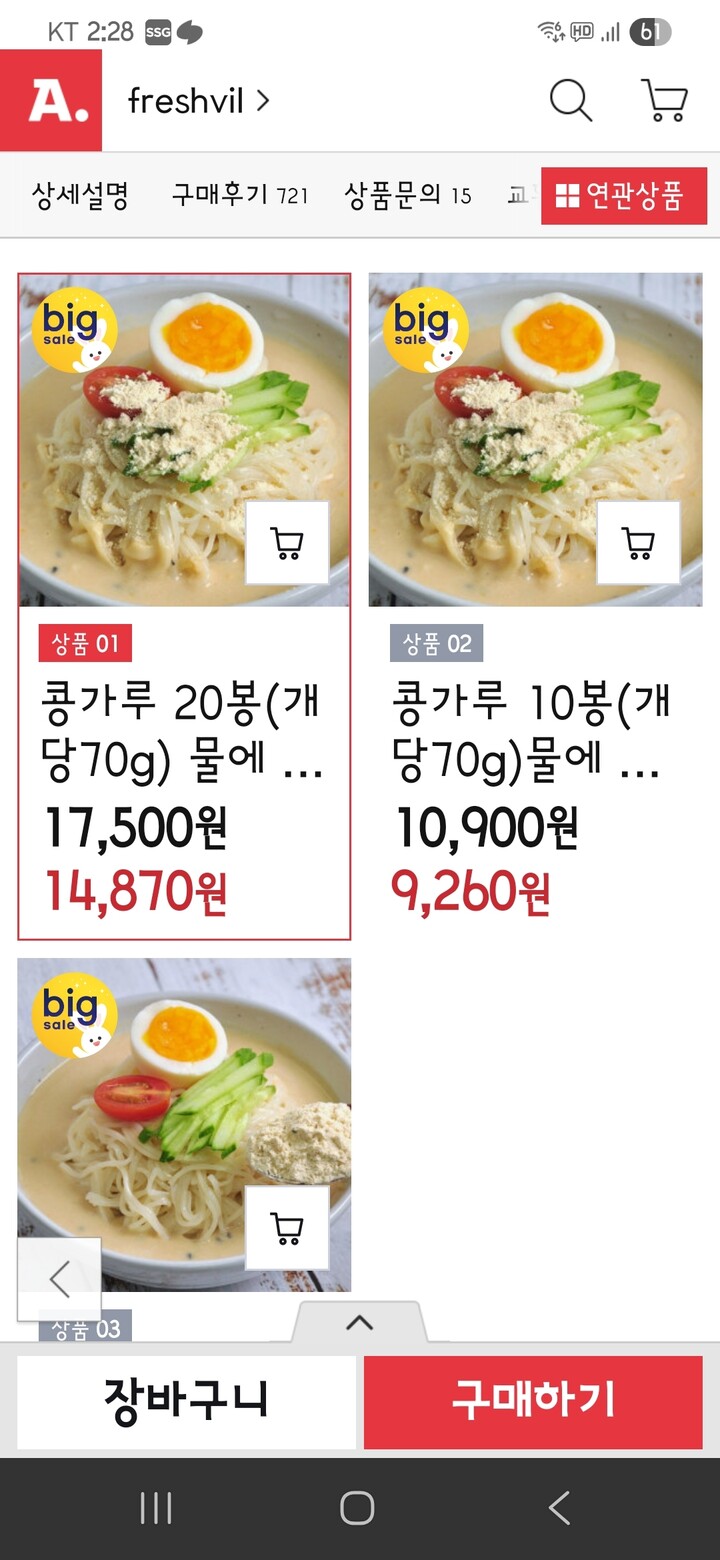Screen dimensions: 720x1560
Task: Tap the 장바구니 button at the bottom
Action: click(x=185, y=1402)
